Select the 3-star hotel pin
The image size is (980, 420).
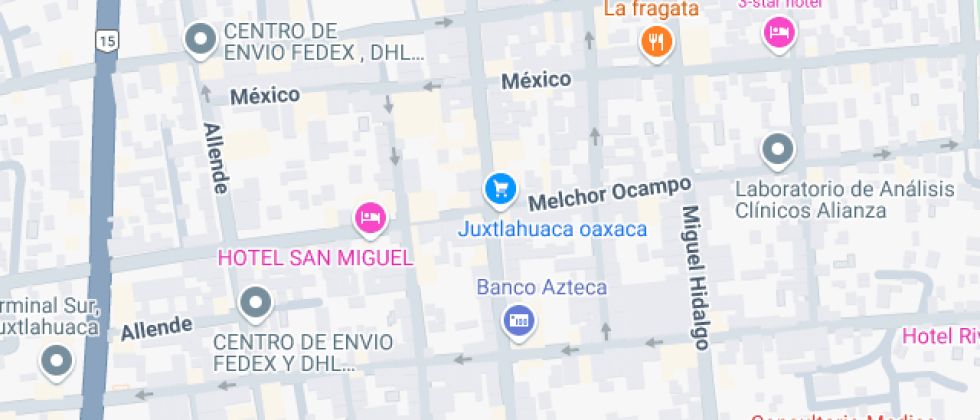point(778,33)
